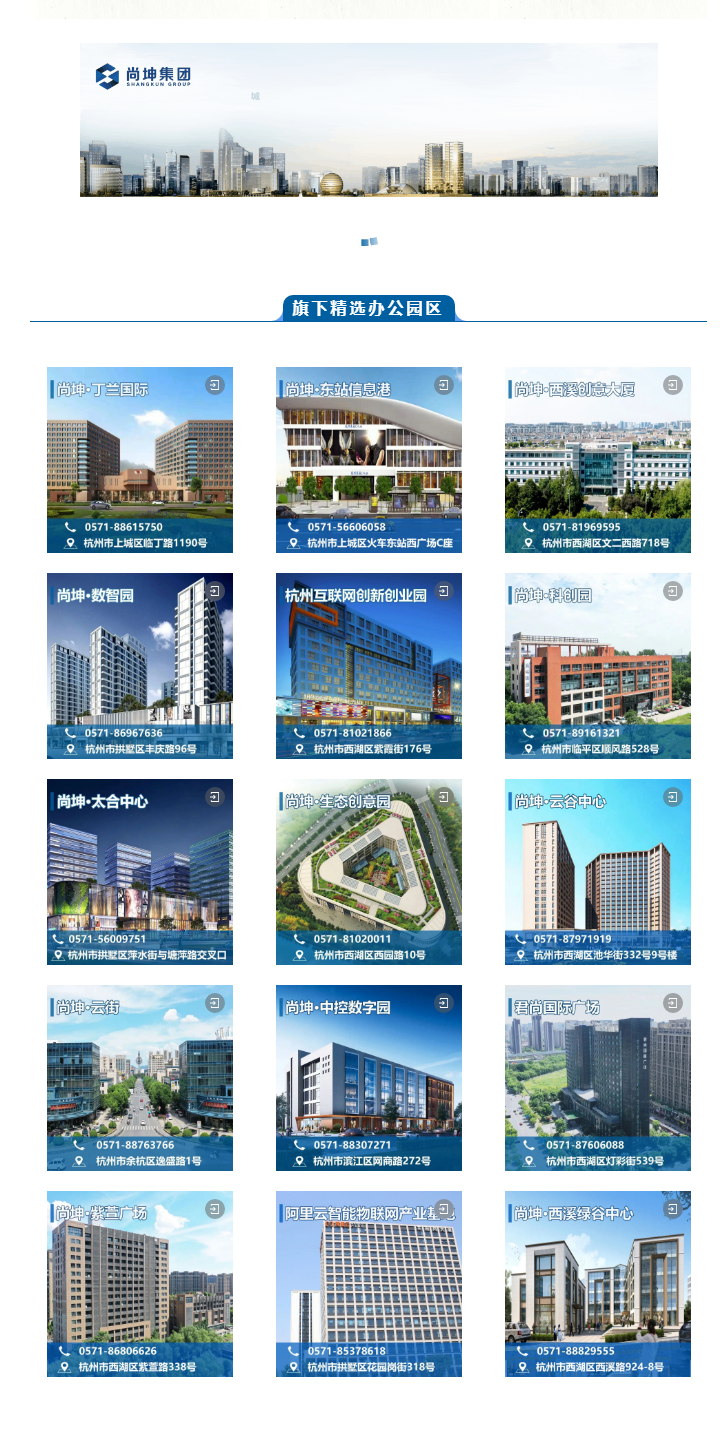Open the 尚坤·东站信息港 park card
This screenshot has height=1449, width=723.
(368, 460)
